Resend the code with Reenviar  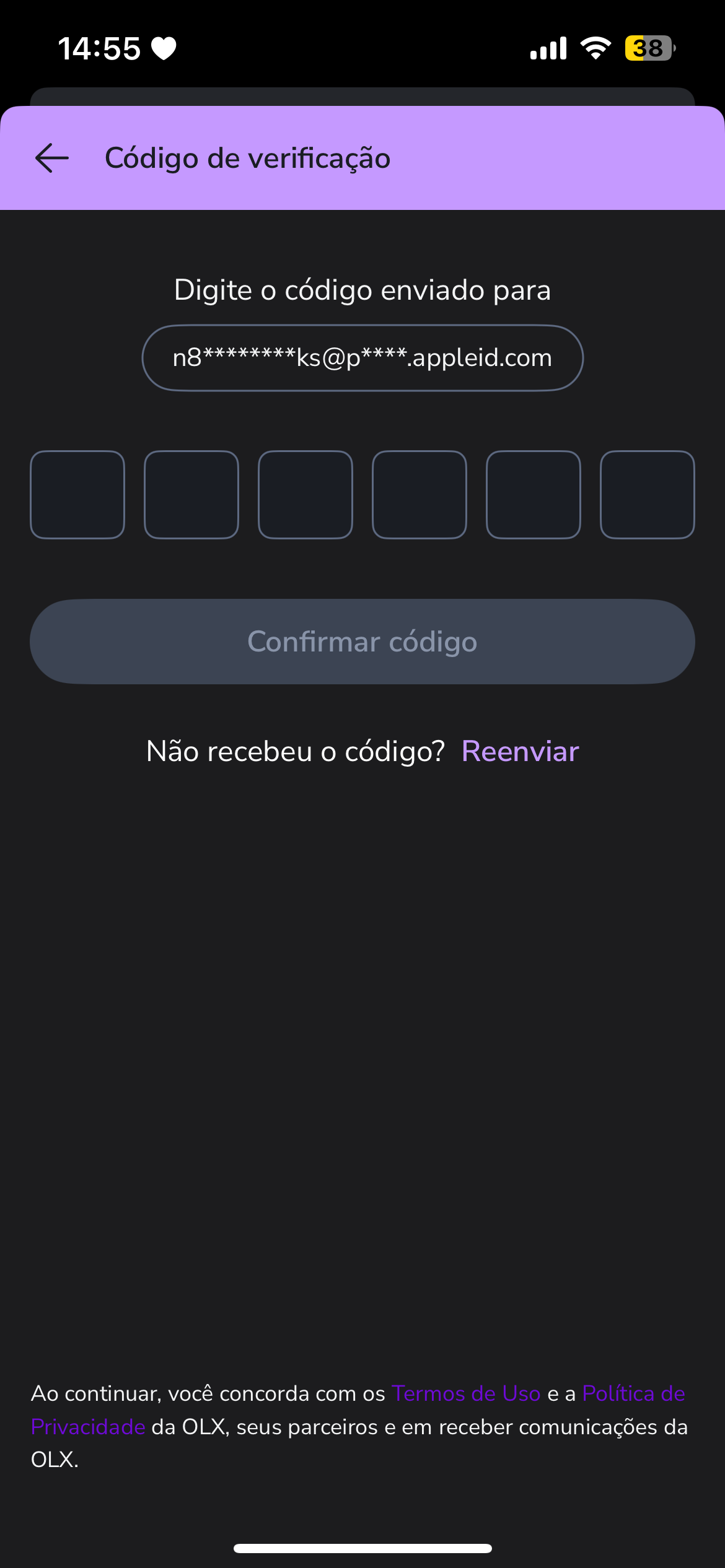pyautogui.click(x=520, y=751)
